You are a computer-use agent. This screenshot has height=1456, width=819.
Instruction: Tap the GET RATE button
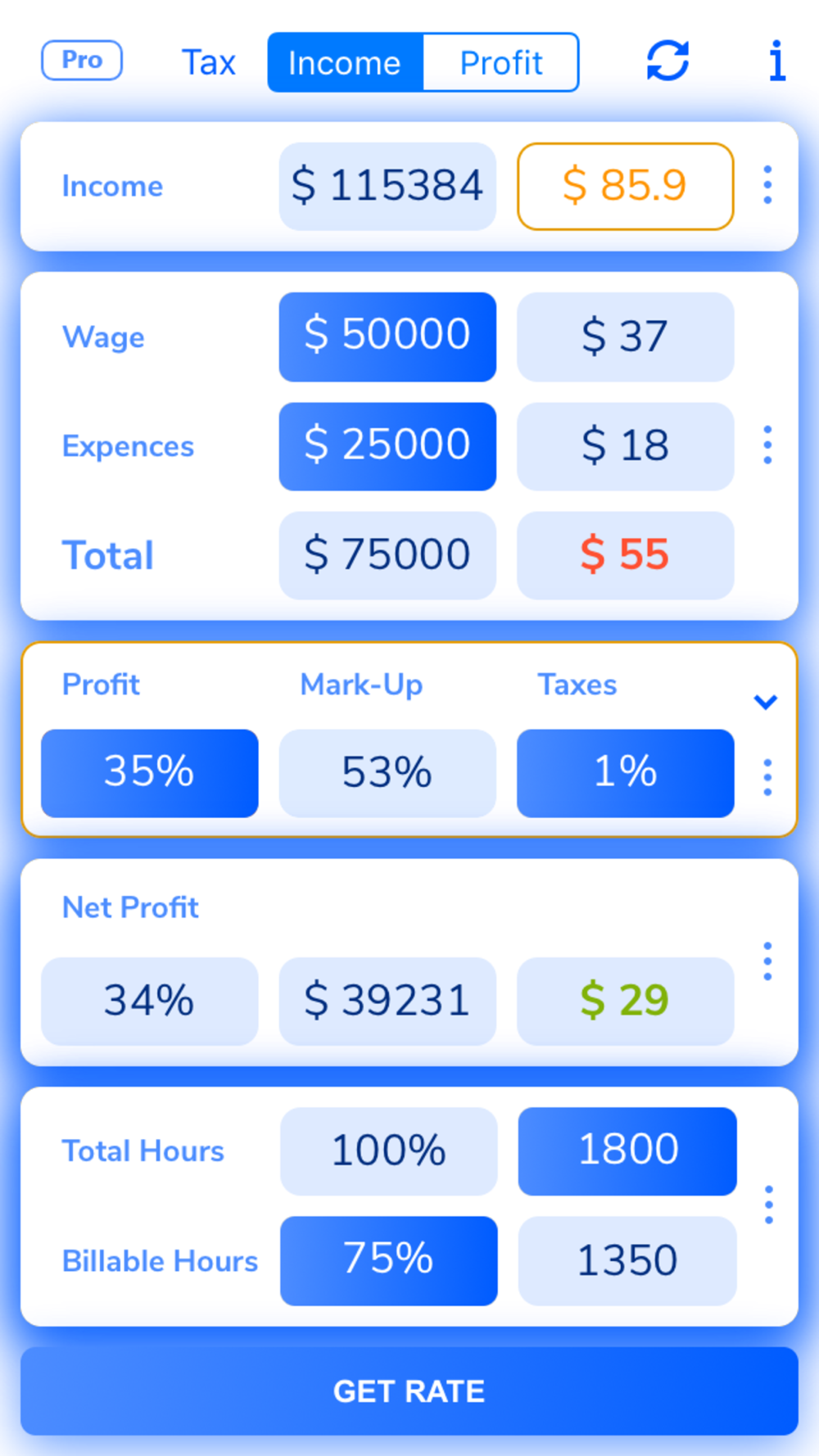point(409,1390)
